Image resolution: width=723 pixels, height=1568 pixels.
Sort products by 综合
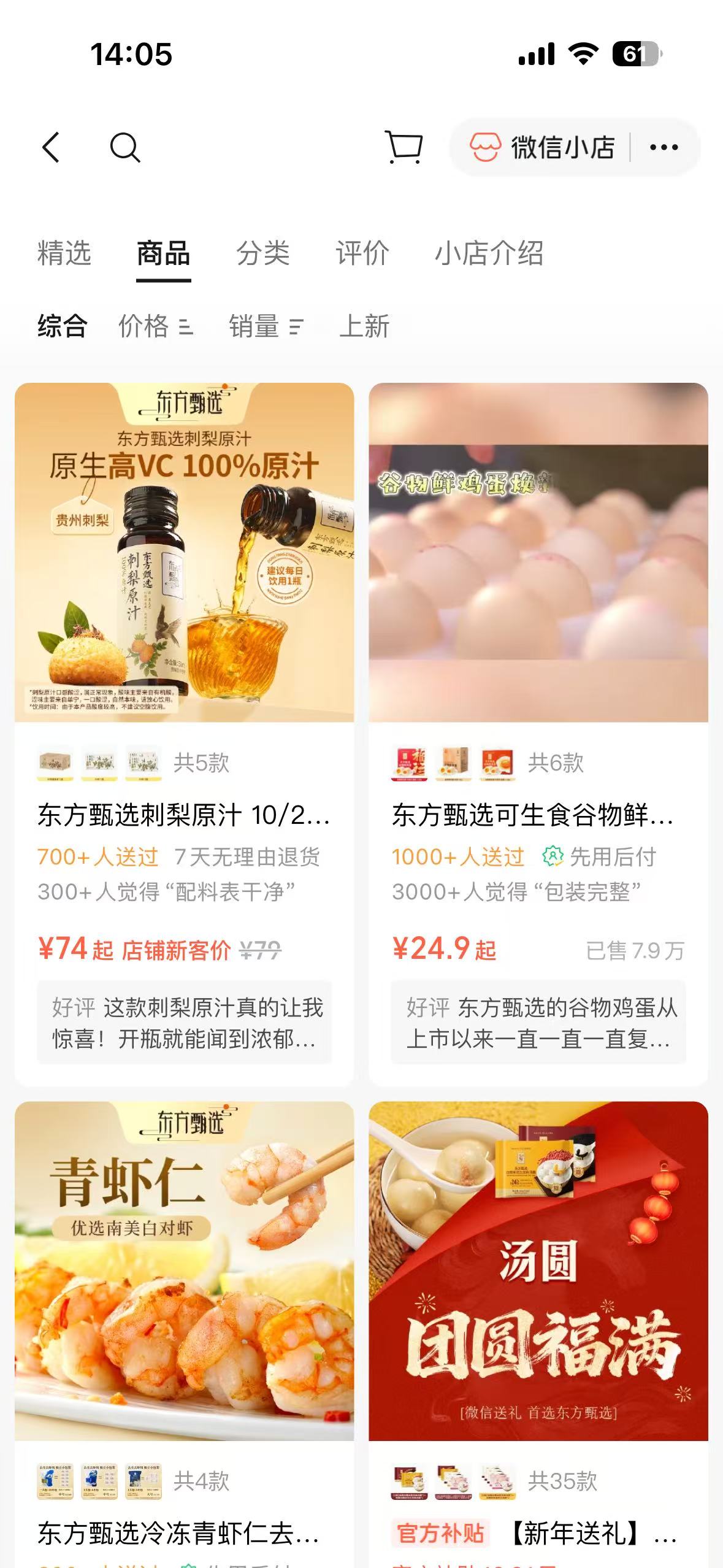point(62,326)
